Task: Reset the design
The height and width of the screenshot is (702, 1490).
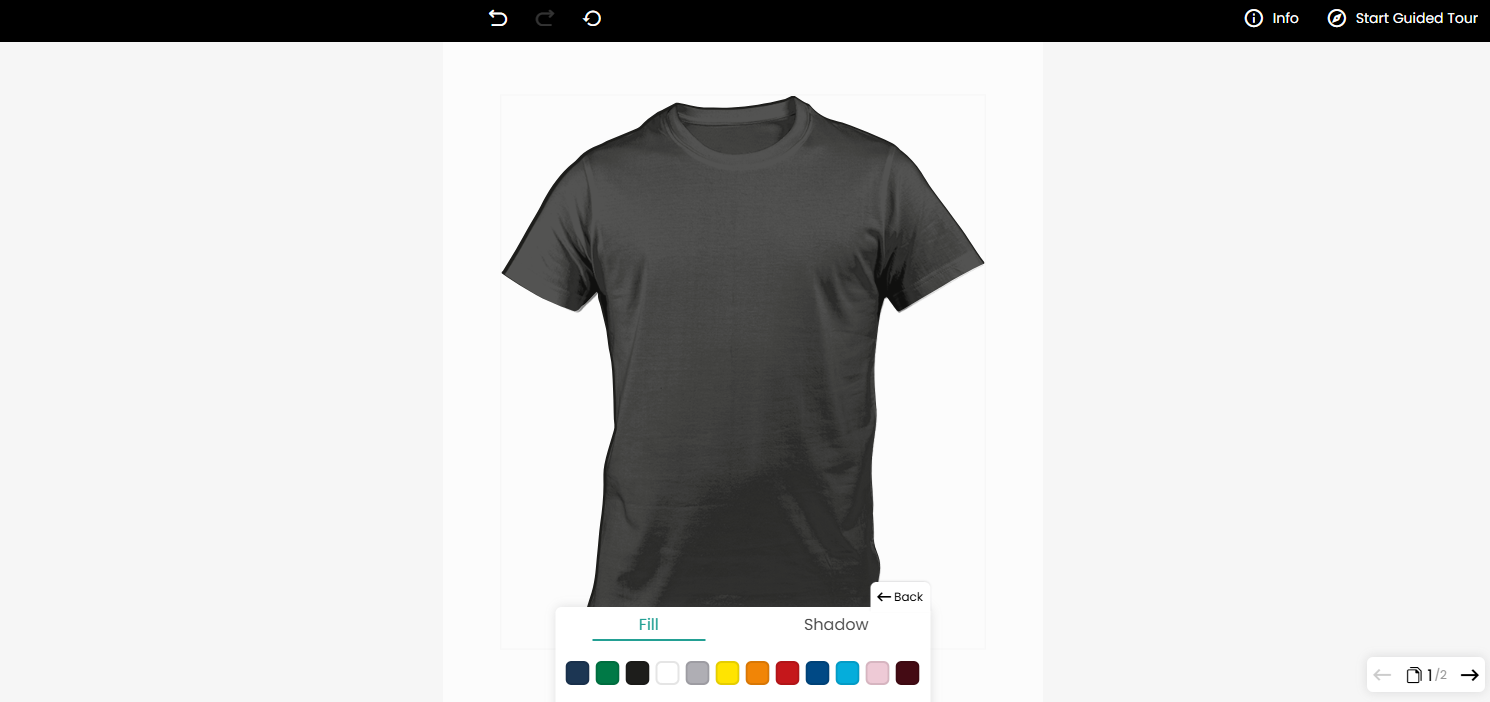Action: coord(592,18)
